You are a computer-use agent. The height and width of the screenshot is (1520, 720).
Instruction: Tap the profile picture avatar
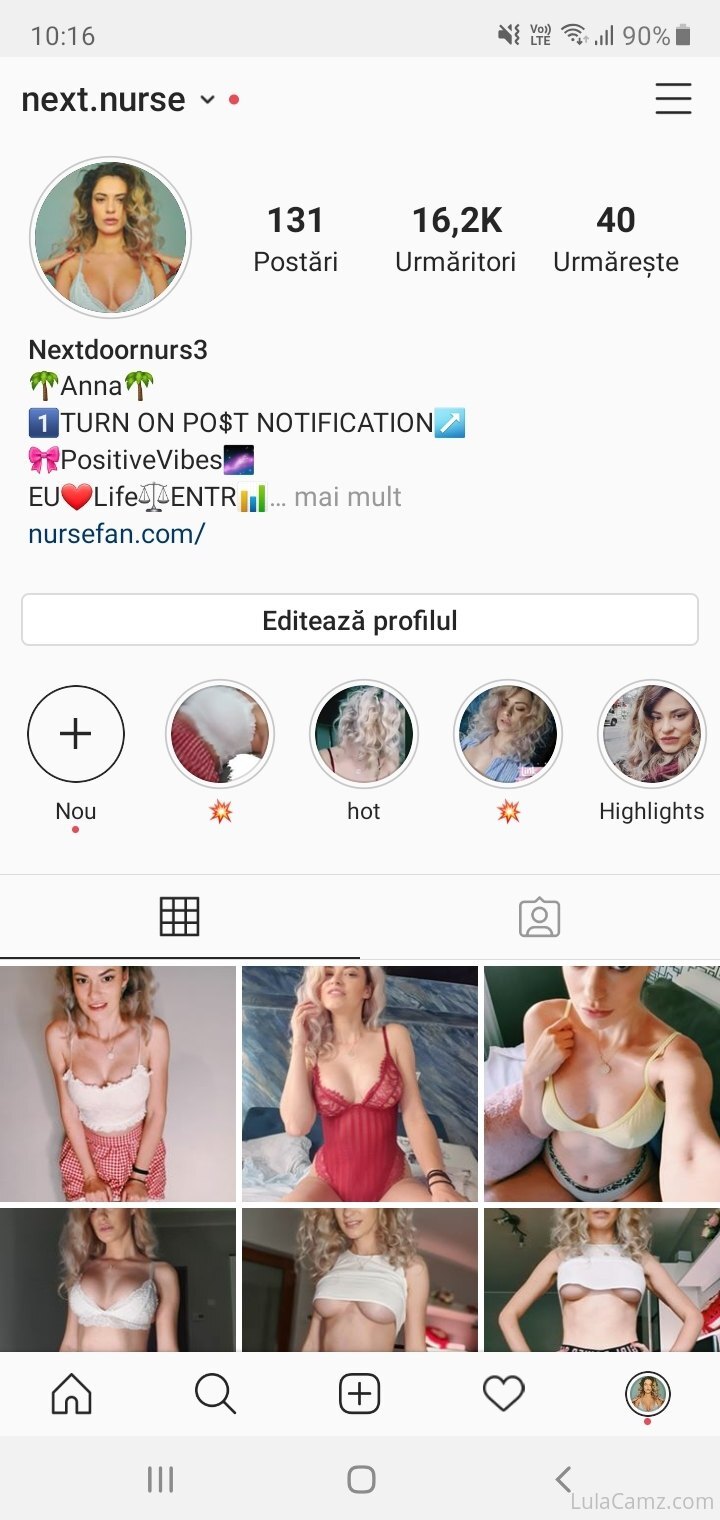pyautogui.click(x=110, y=237)
